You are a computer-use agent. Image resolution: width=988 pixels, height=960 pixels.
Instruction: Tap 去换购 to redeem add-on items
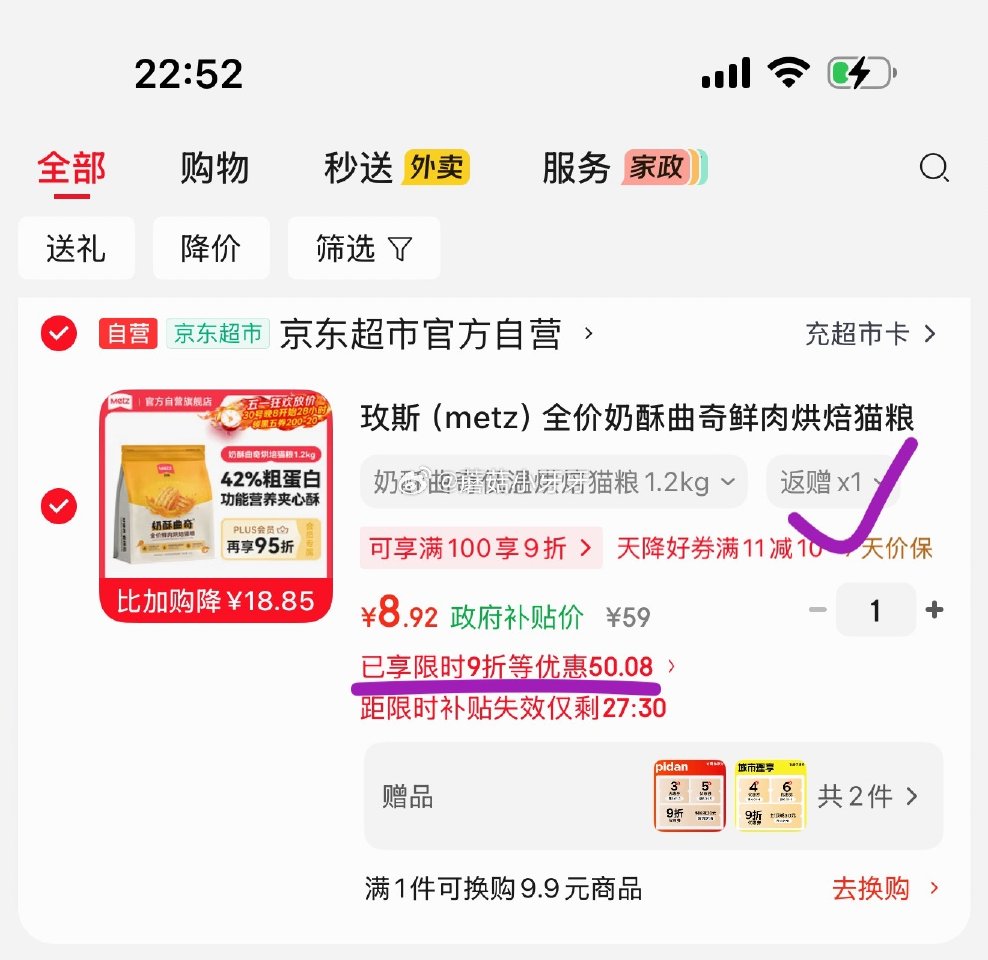click(884, 888)
